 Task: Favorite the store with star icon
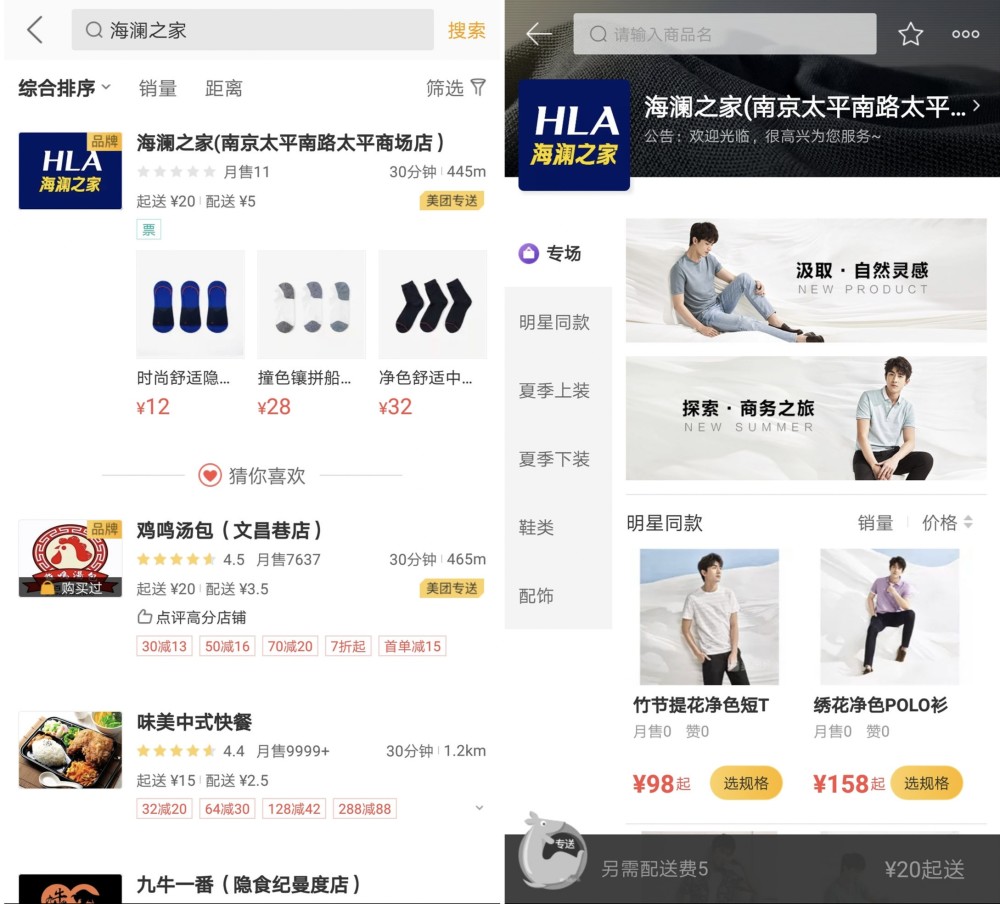click(910, 34)
